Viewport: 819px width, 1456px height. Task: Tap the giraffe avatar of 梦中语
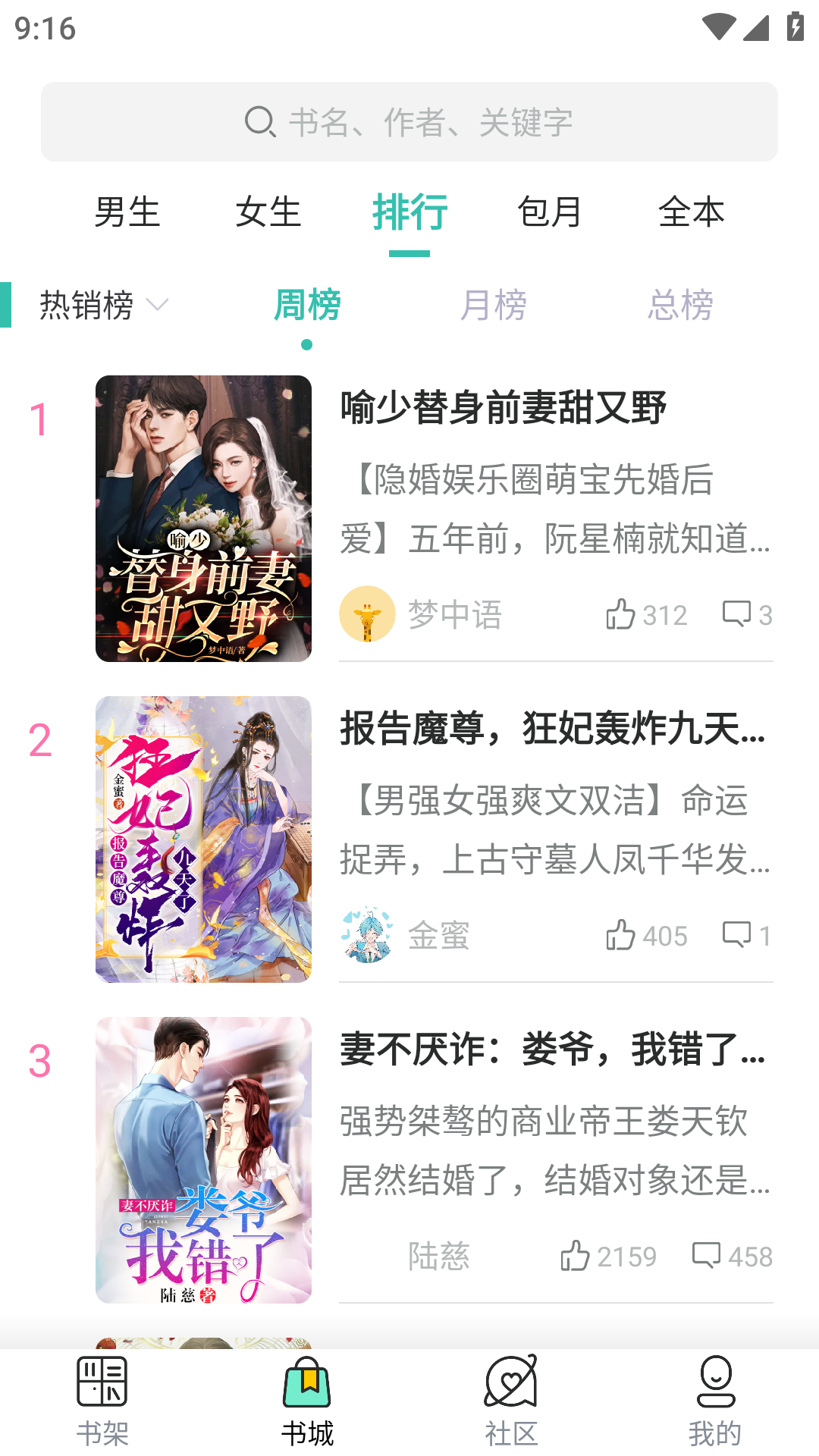tap(368, 616)
